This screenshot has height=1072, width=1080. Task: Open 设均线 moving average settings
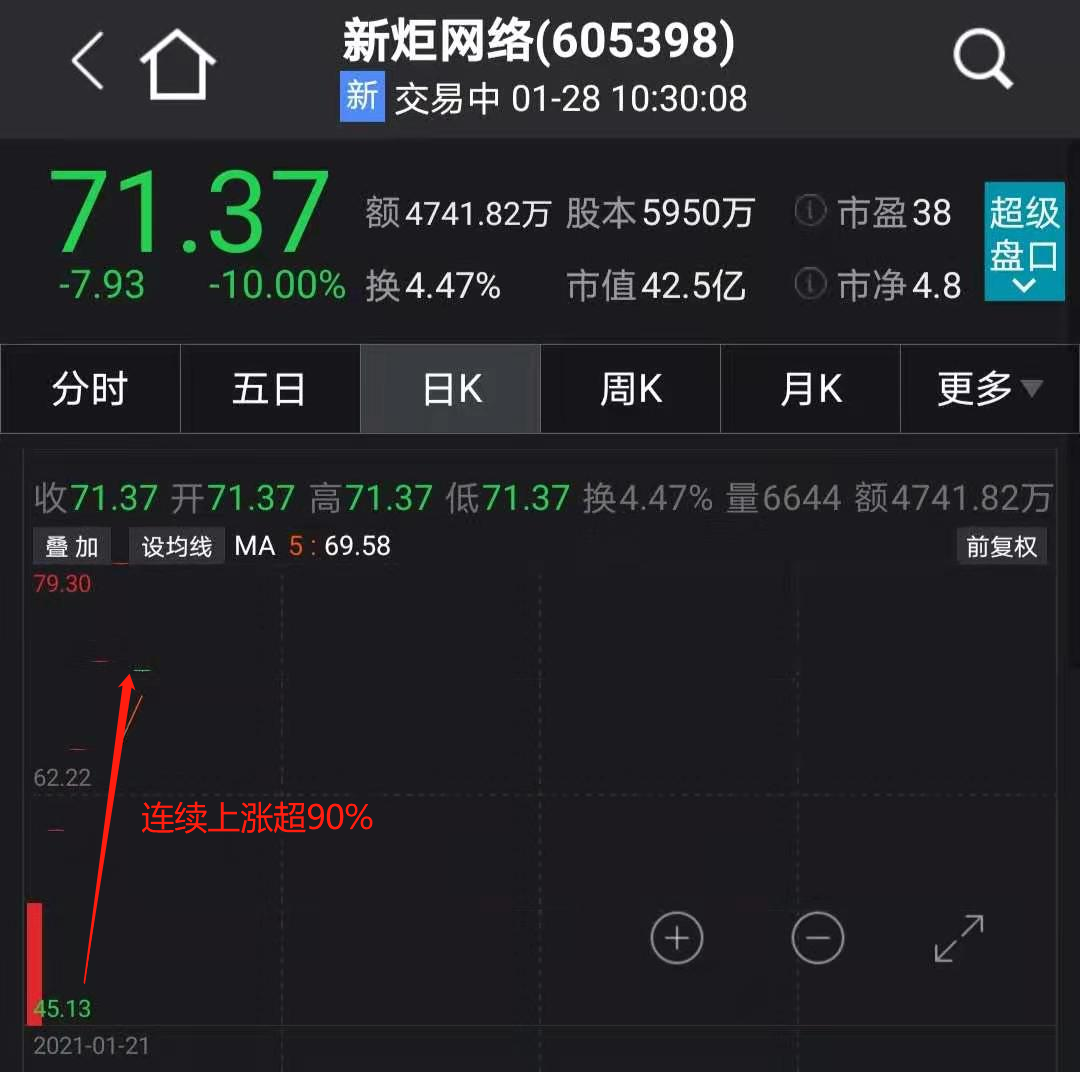[177, 547]
